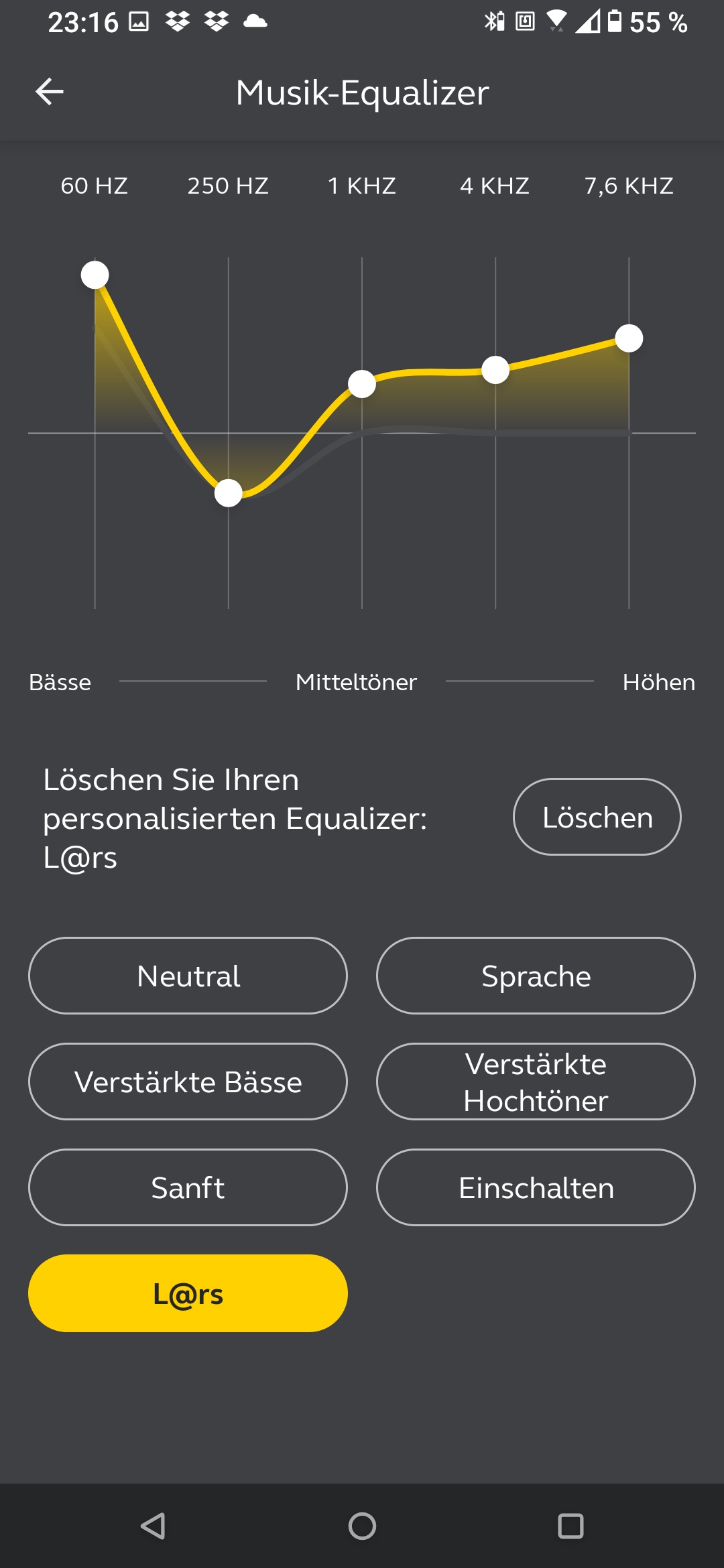Choose the Sprache preset
724x1568 pixels.
tap(536, 976)
